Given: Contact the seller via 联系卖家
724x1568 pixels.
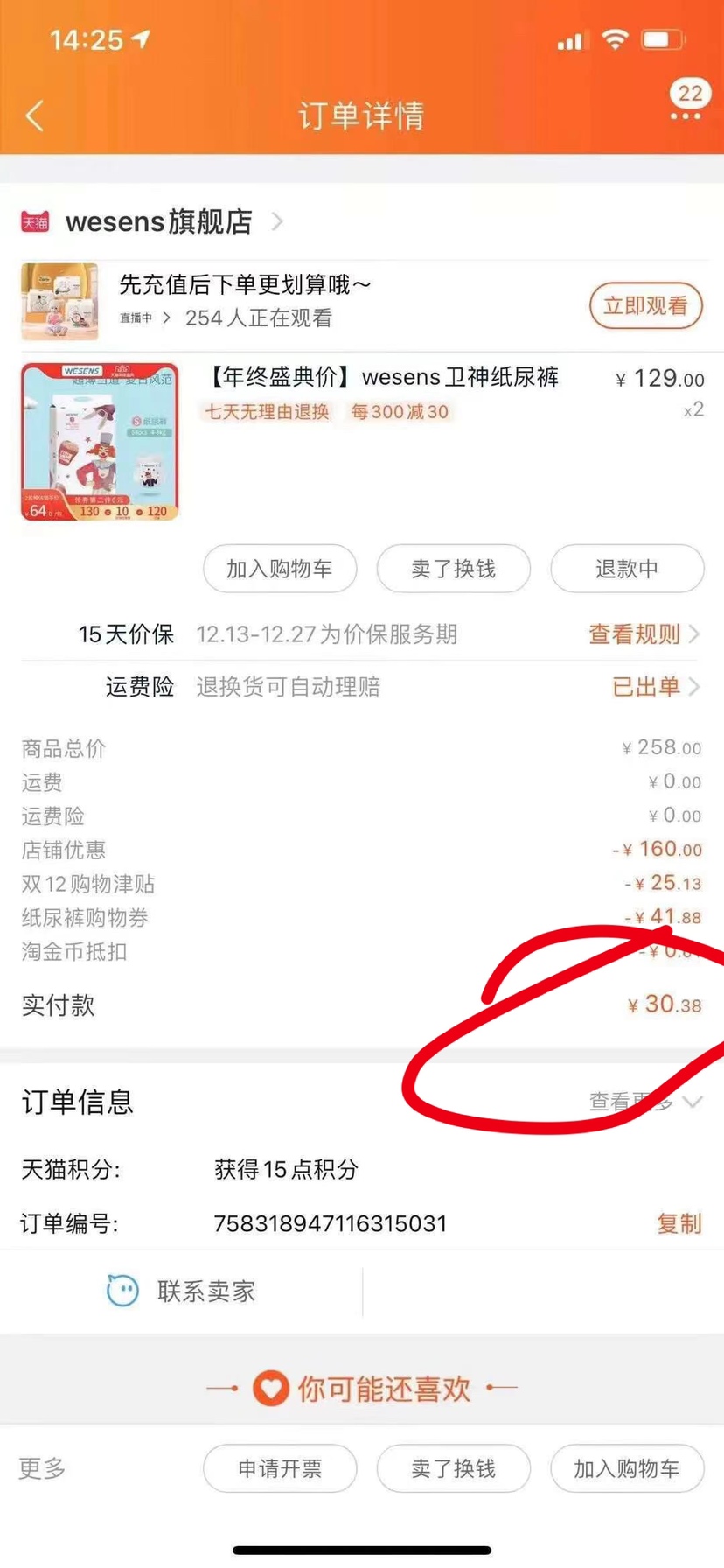Looking at the screenshot, I should [x=182, y=1291].
